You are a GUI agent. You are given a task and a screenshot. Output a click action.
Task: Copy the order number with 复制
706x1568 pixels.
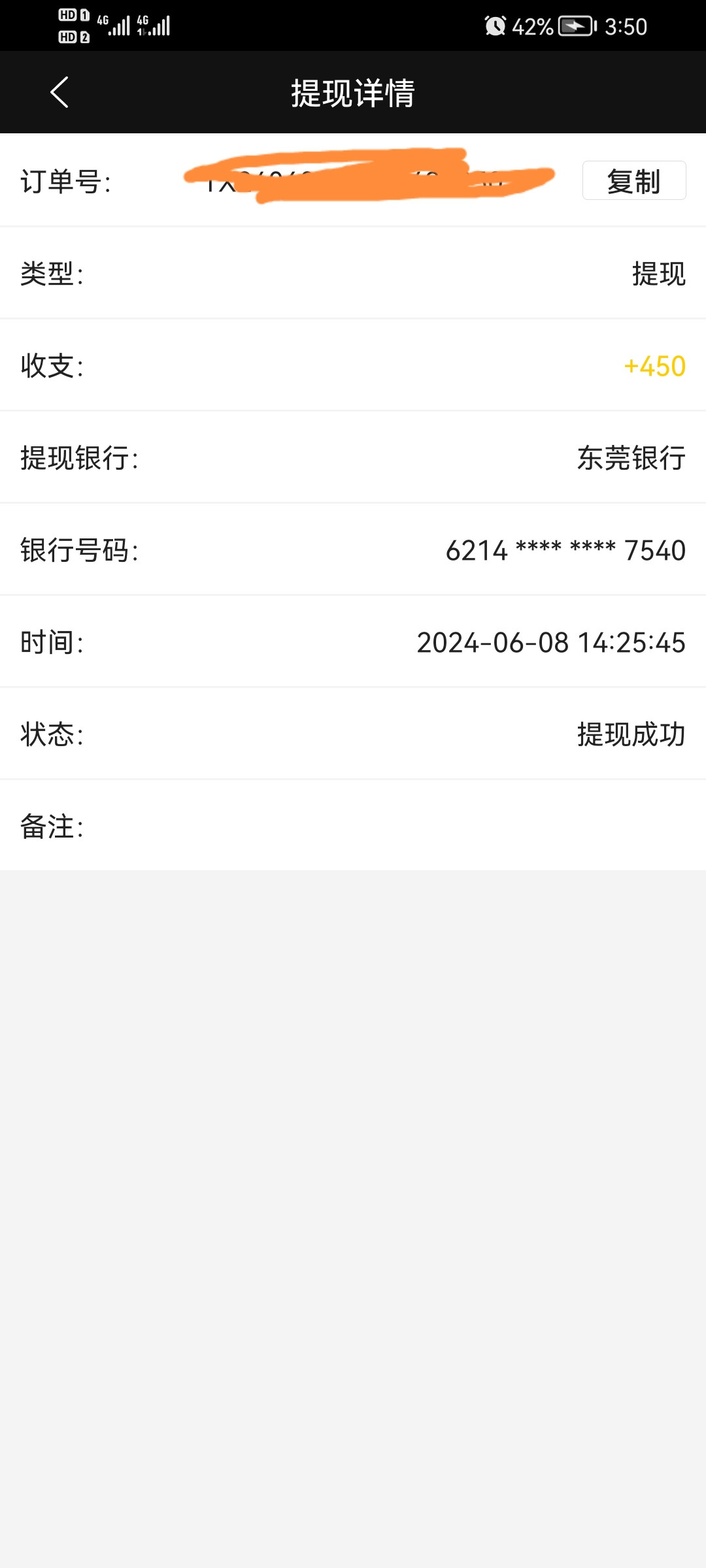633,180
